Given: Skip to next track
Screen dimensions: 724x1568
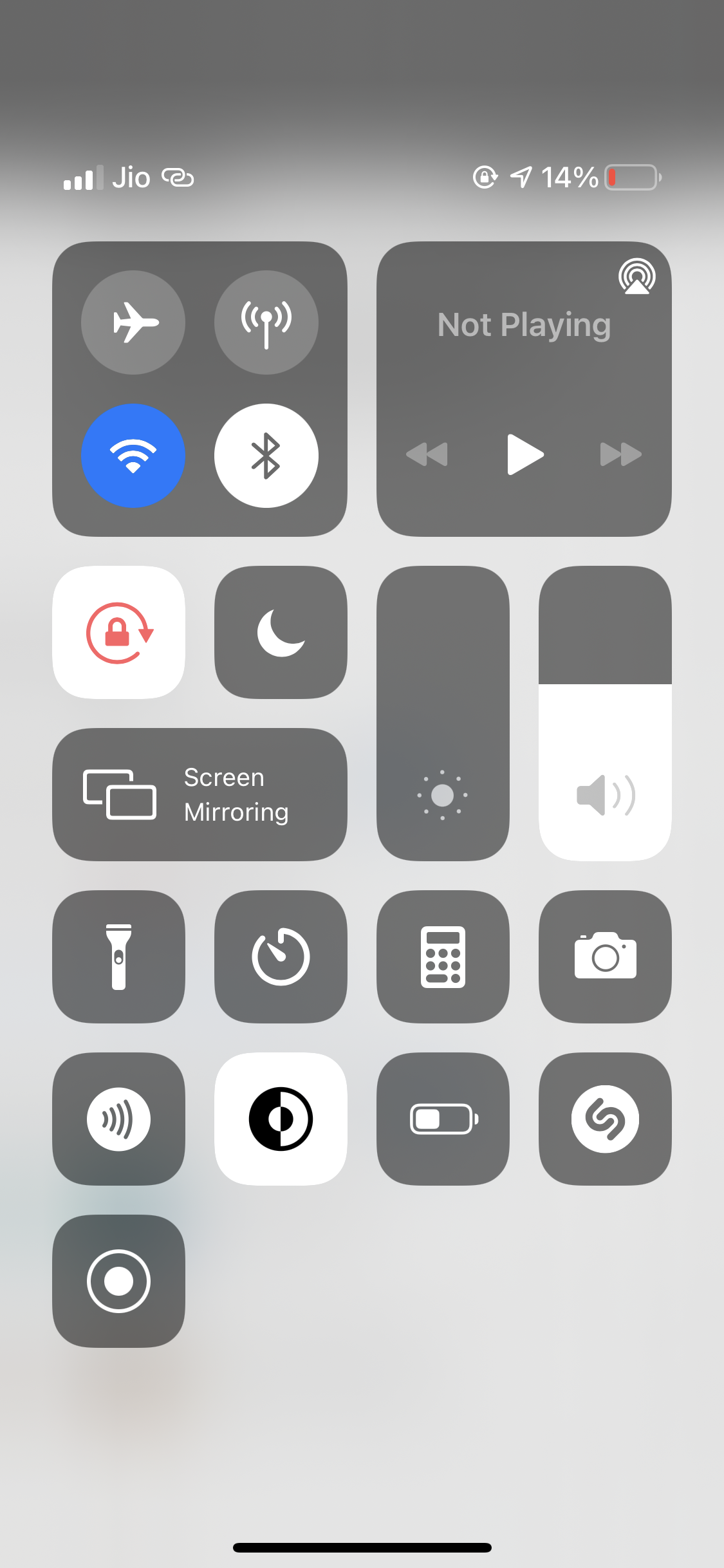Looking at the screenshot, I should (620, 454).
